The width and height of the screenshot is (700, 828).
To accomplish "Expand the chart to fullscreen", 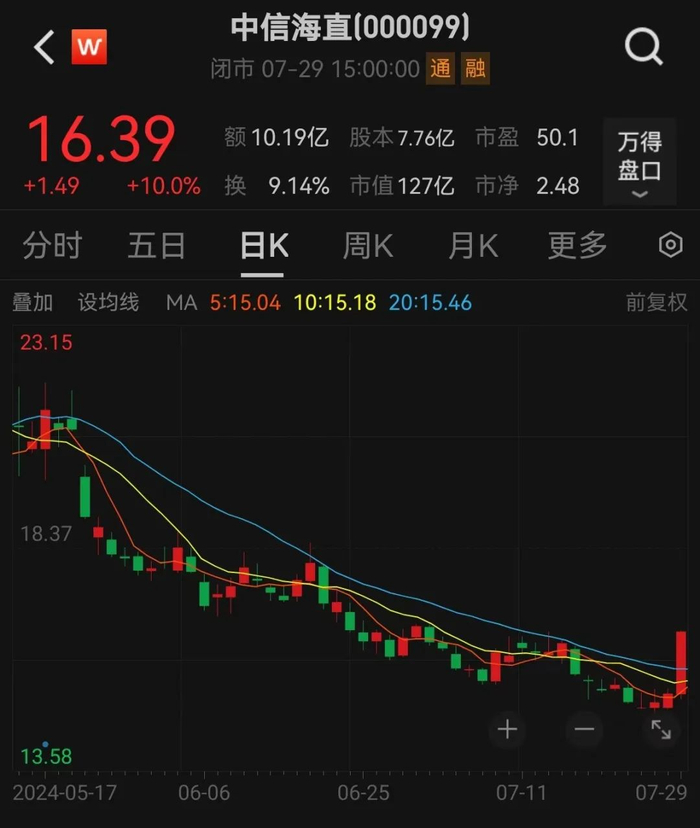I will pyautogui.click(x=661, y=729).
